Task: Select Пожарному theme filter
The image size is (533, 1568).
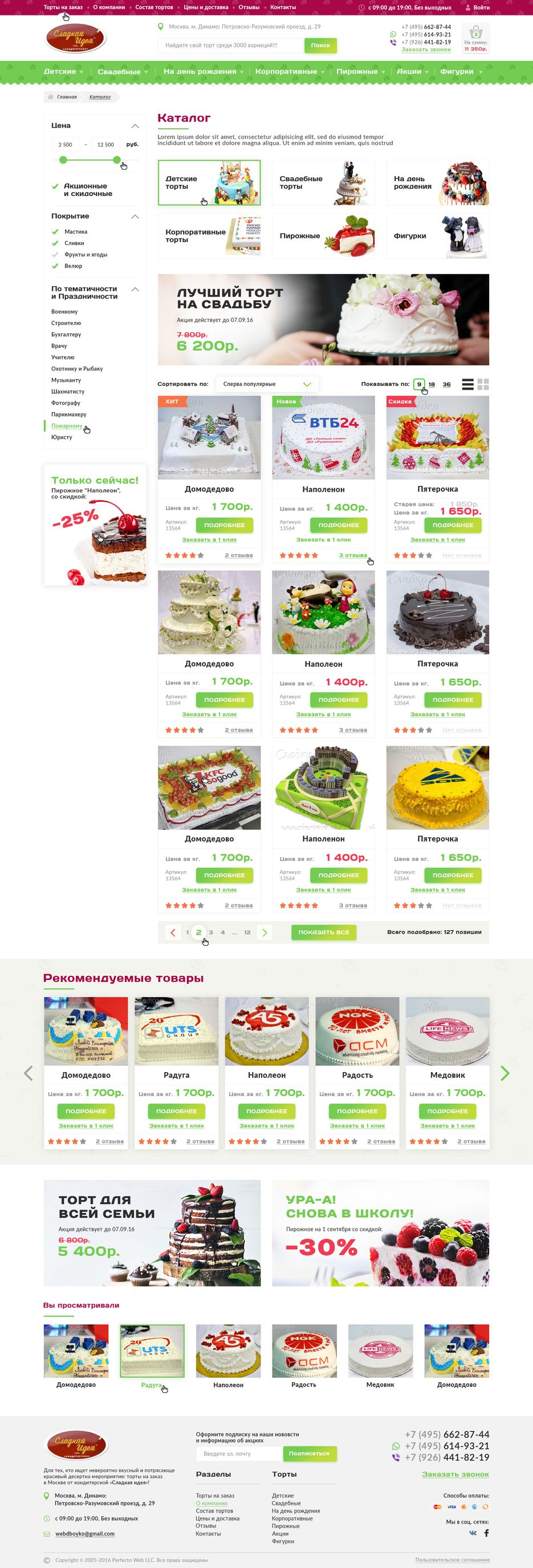Action: click(67, 425)
